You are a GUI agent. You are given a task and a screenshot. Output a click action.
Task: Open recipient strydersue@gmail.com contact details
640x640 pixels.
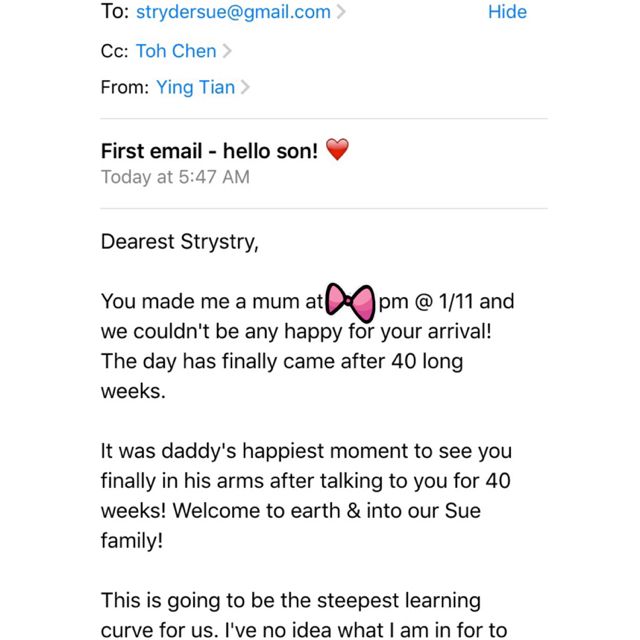click(233, 13)
